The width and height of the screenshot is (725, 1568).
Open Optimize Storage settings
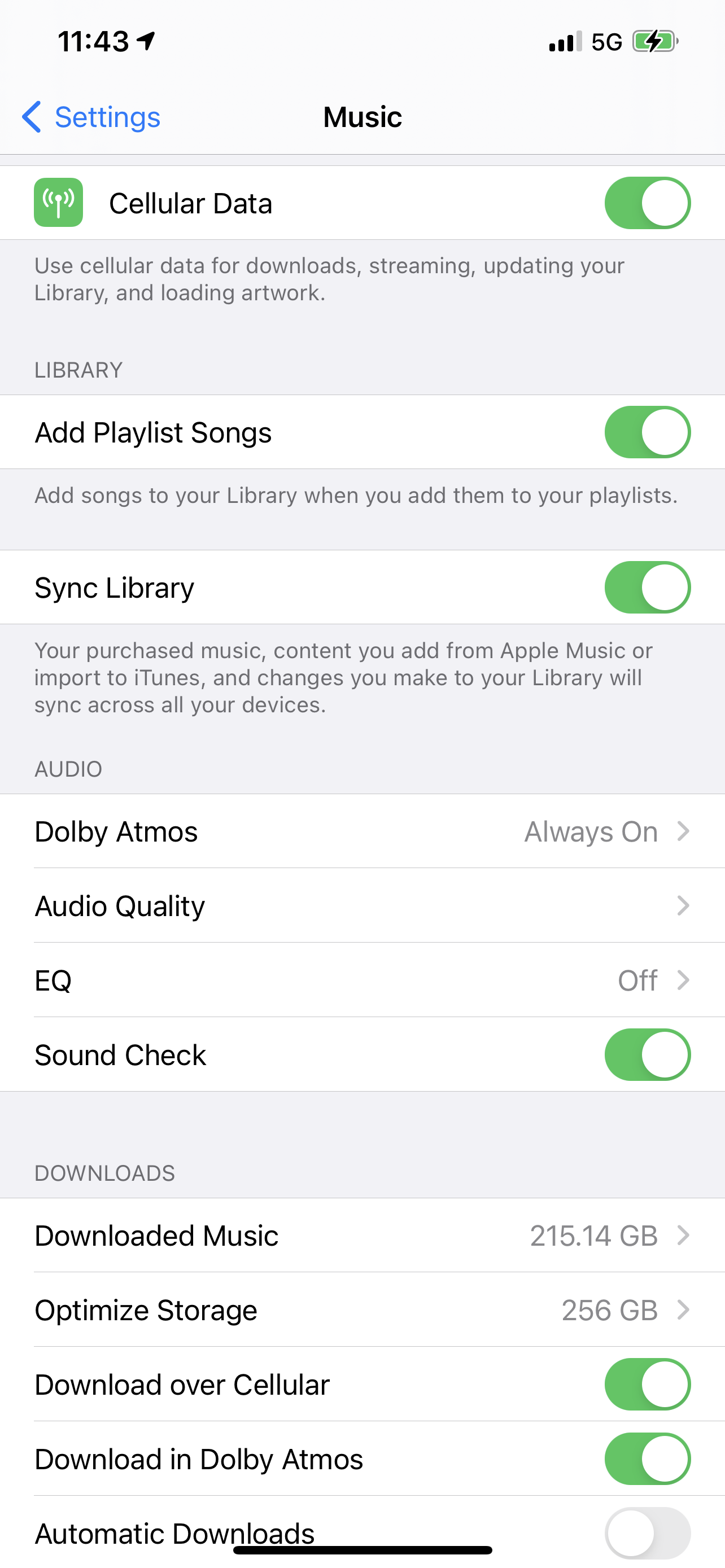(362, 1310)
